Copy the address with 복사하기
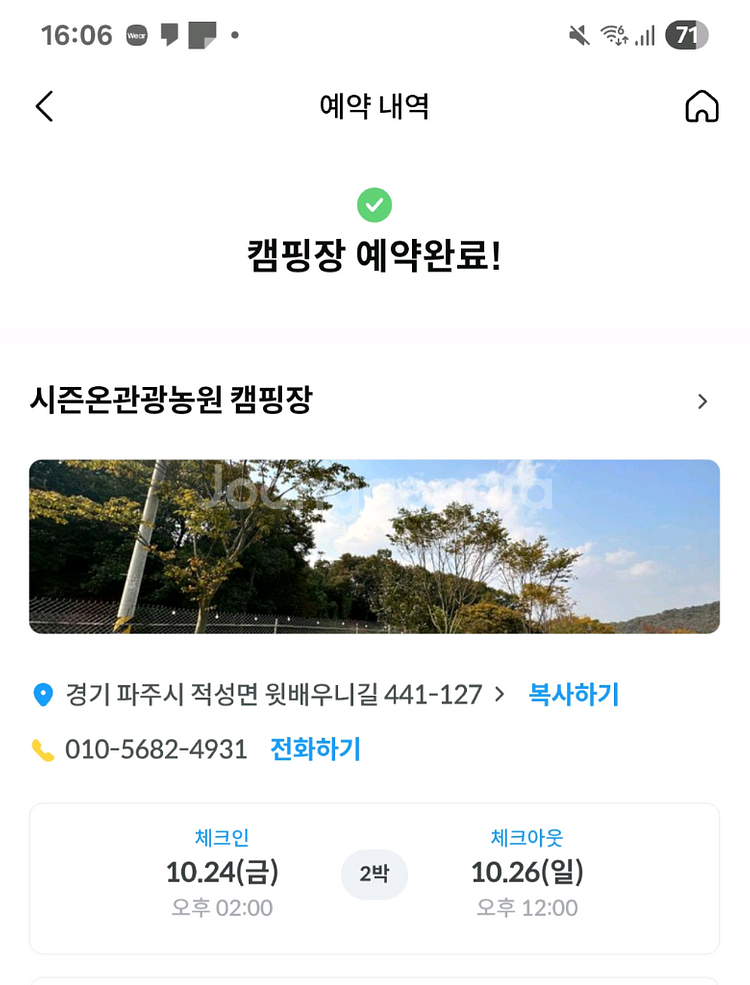750x985 pixels. 574,694
